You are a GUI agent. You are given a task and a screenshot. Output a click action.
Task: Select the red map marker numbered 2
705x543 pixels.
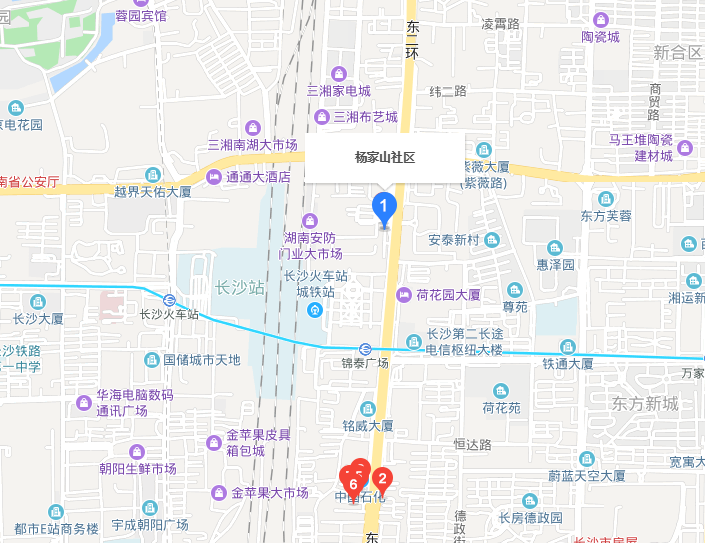(x=381, y=479)
